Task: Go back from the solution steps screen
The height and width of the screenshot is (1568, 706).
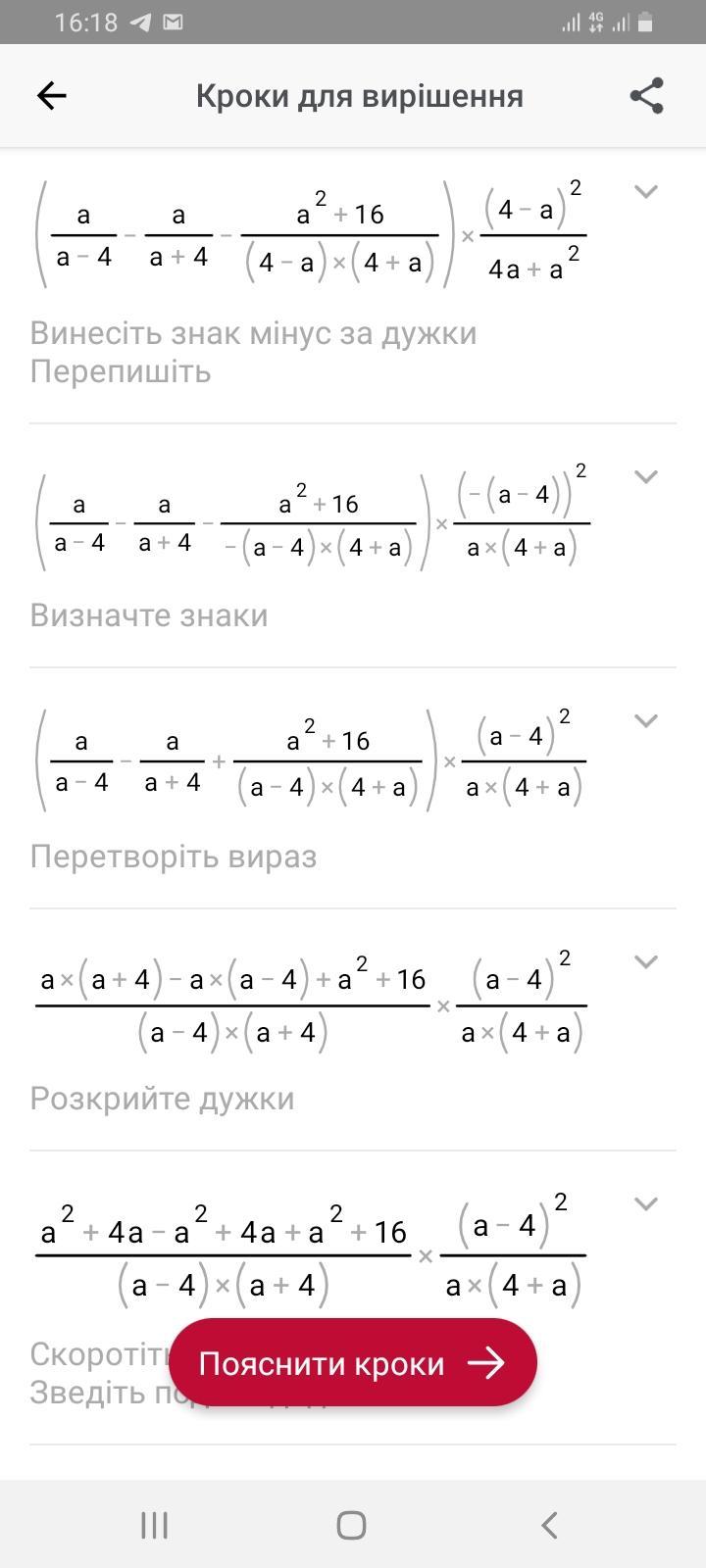Action: (x=52, y=95)
